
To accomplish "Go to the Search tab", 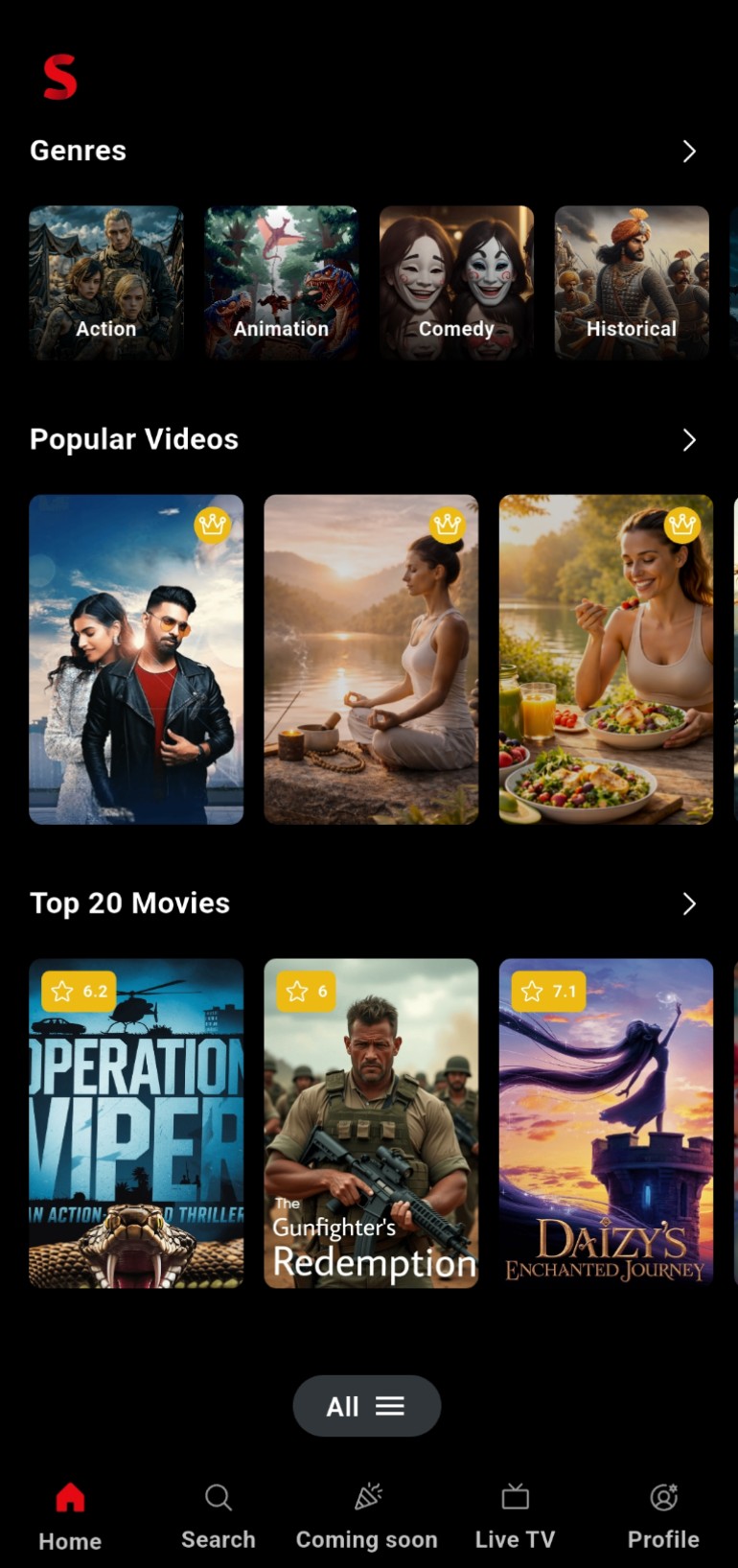I will tap(219, 1515).
